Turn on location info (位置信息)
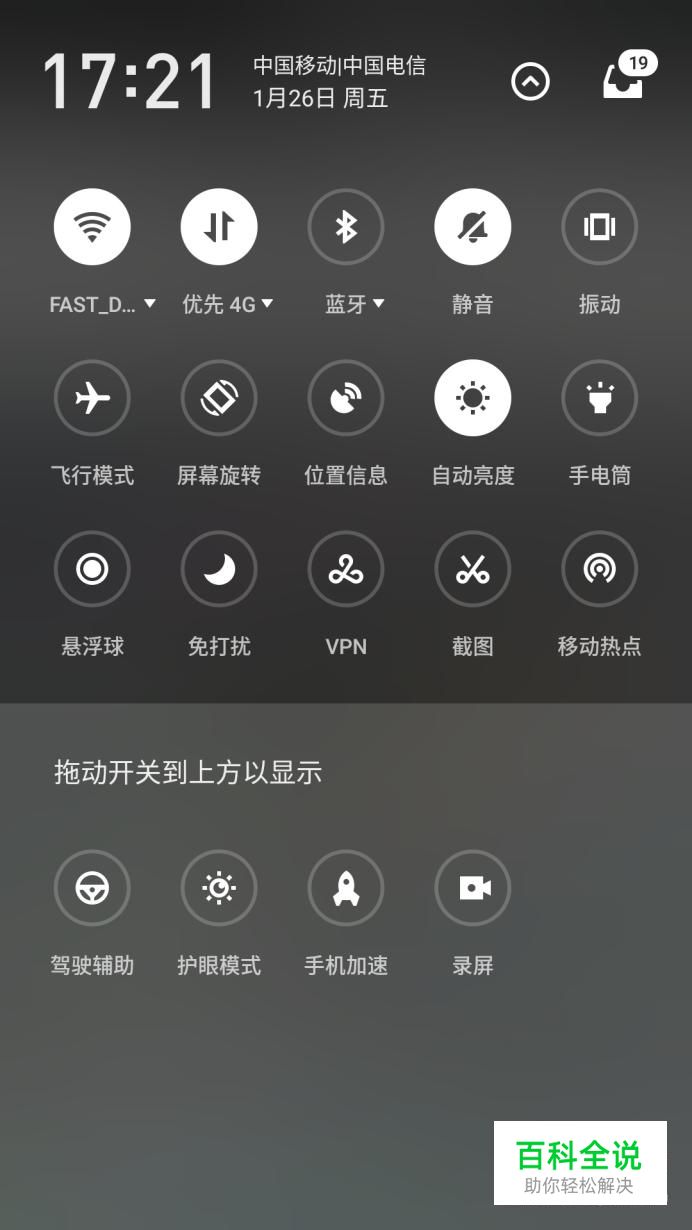692x1230 pixels. coord(346,398)
